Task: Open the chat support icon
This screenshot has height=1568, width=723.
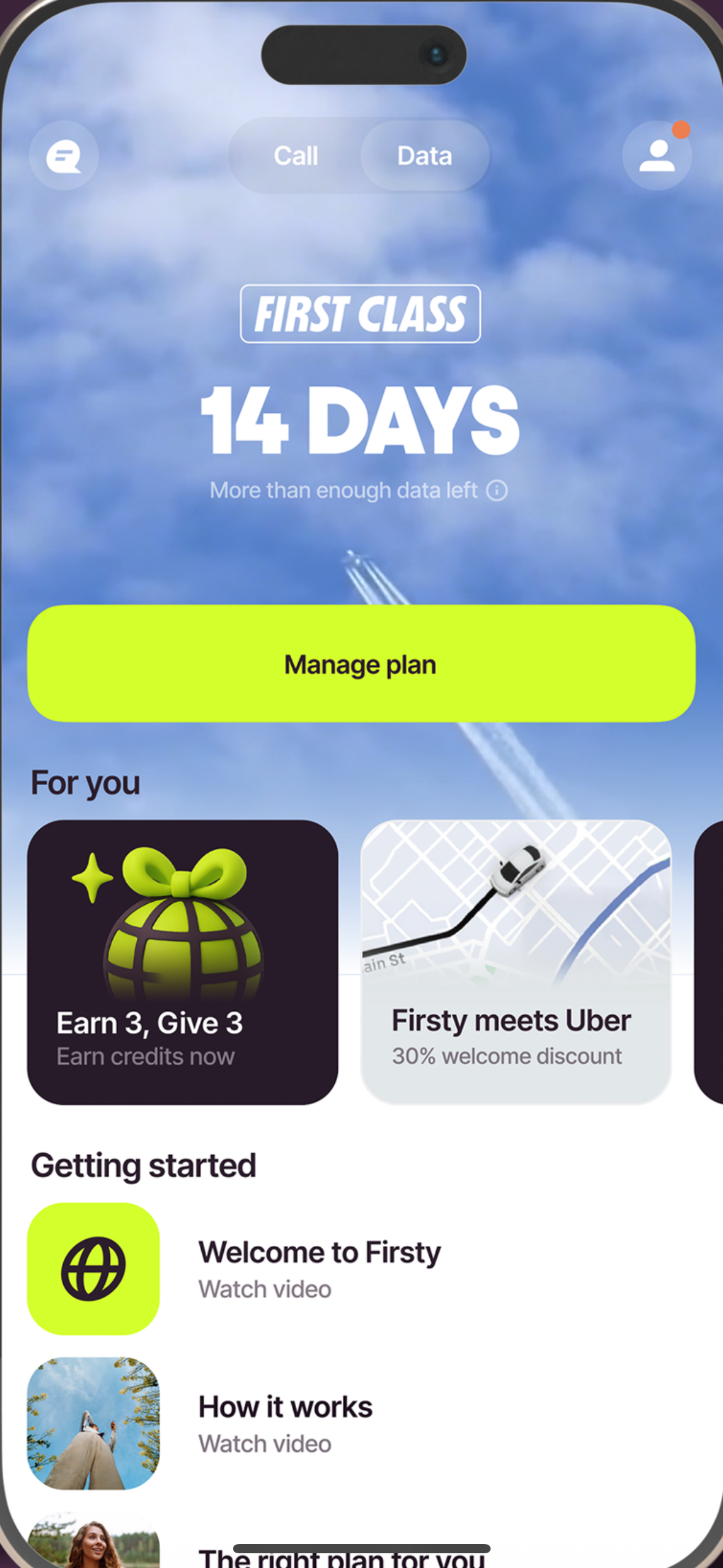Action: [64, 156]
